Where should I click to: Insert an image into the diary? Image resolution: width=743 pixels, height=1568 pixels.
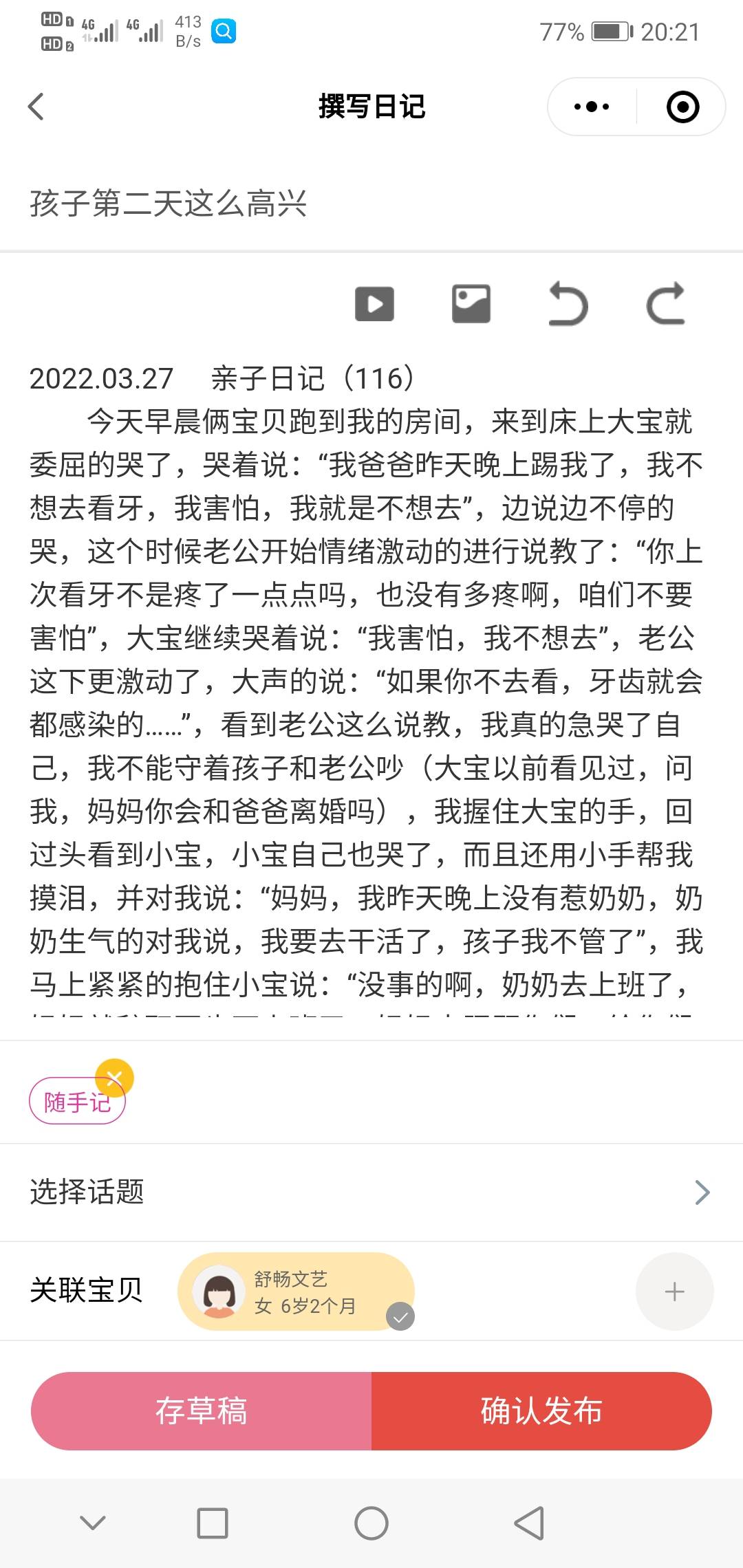(472, 305)
